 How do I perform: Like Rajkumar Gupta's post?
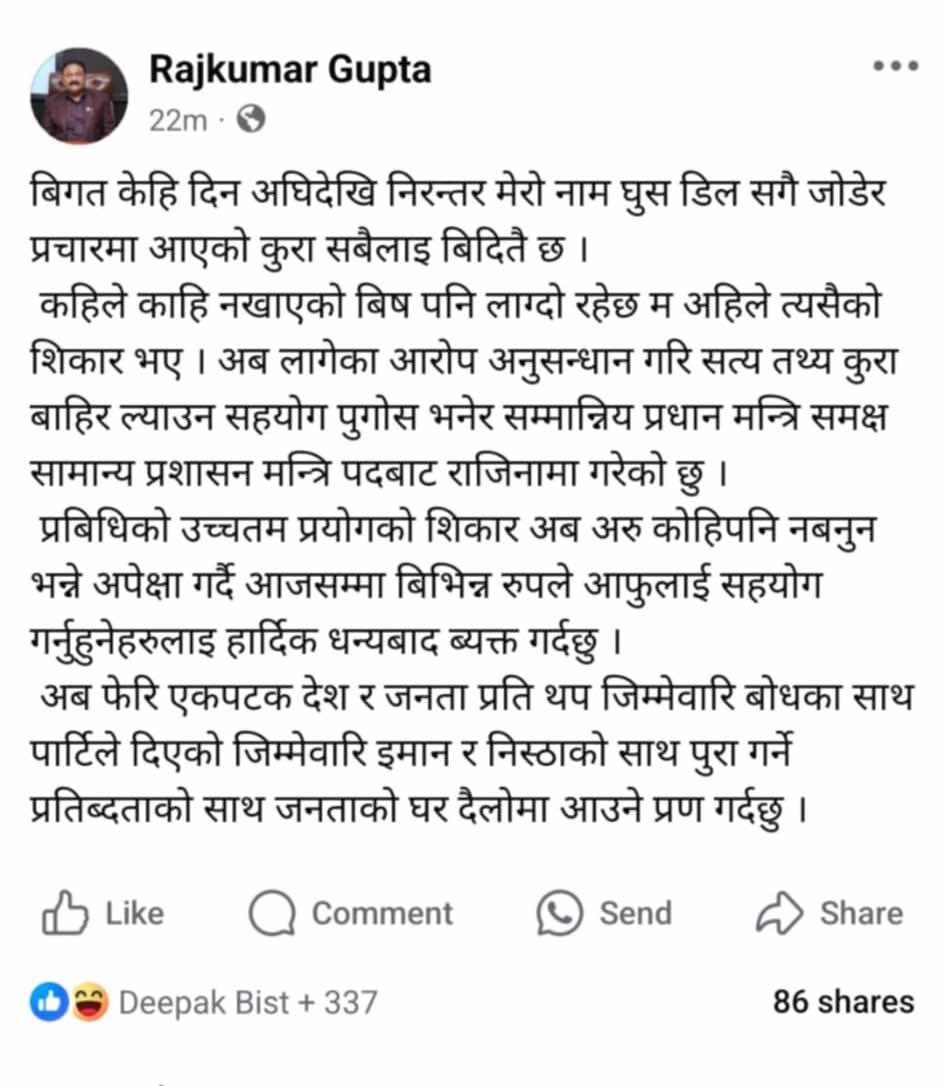tap(103, 913)
